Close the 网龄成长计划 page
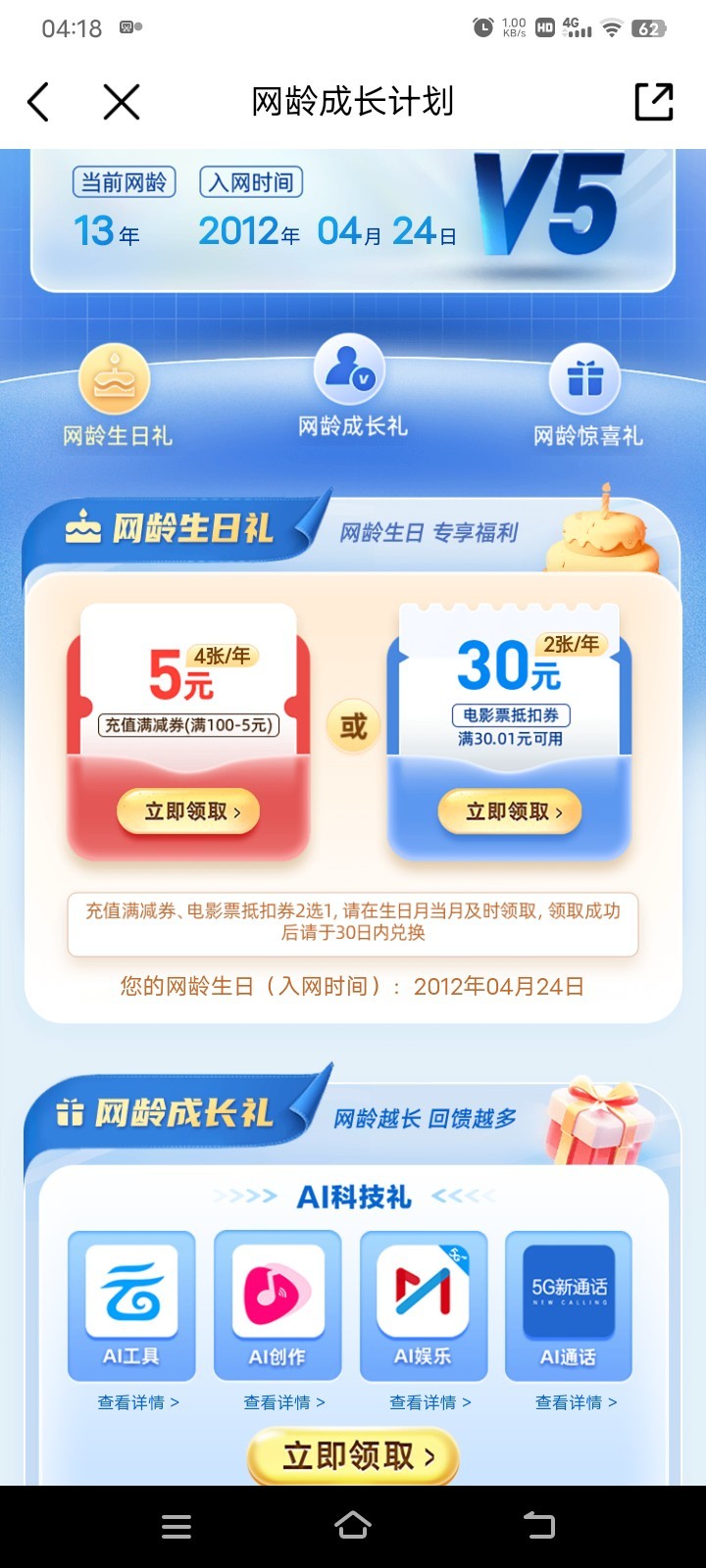The height and width of the screenshot is (1568, 706). click(122, 102)
